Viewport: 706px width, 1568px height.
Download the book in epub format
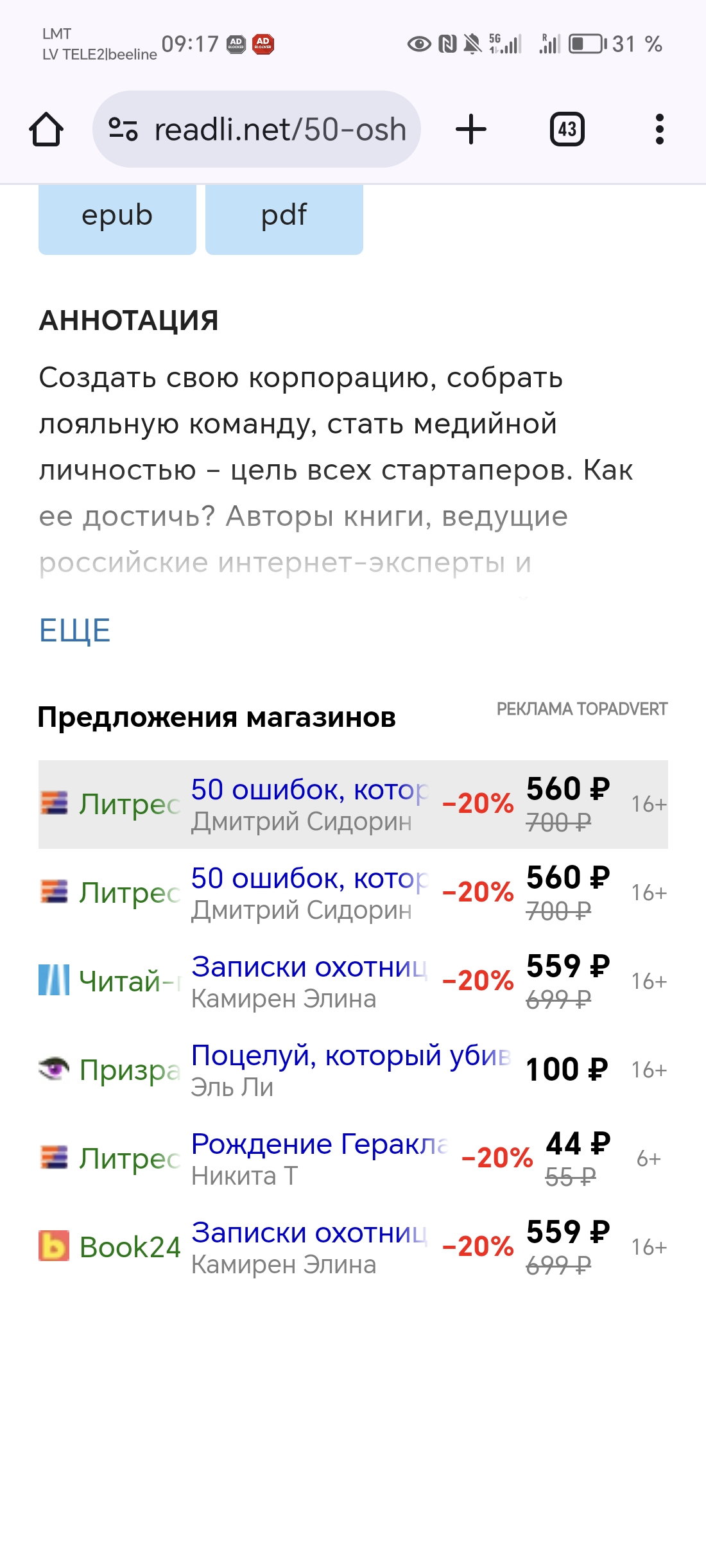[x=117, y=217]
